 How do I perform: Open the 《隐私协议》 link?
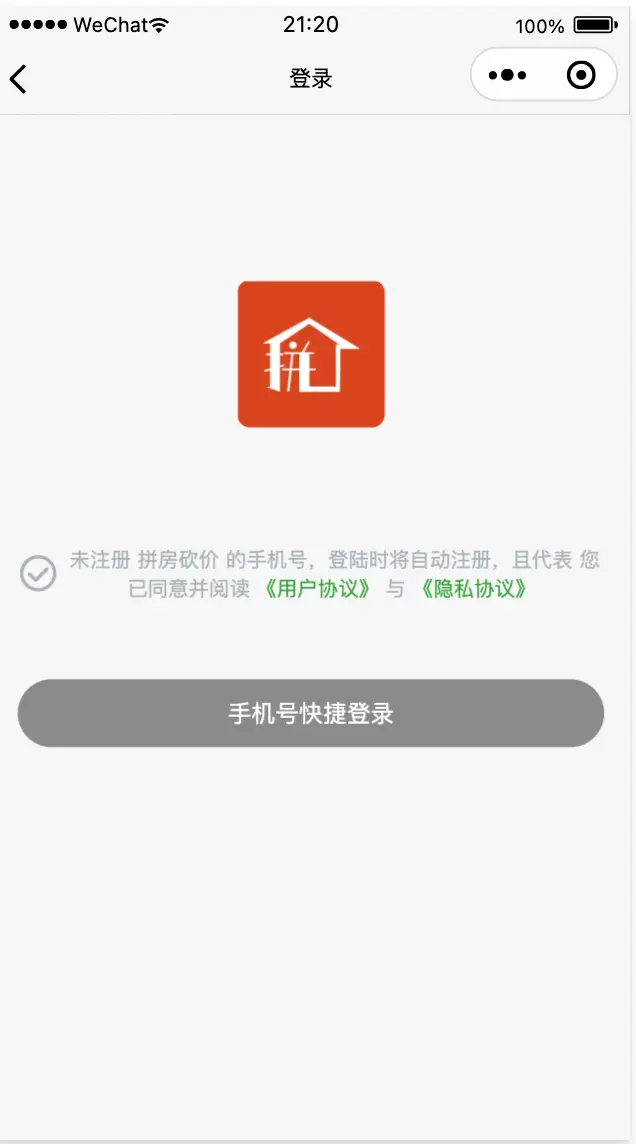coord(473,589)
